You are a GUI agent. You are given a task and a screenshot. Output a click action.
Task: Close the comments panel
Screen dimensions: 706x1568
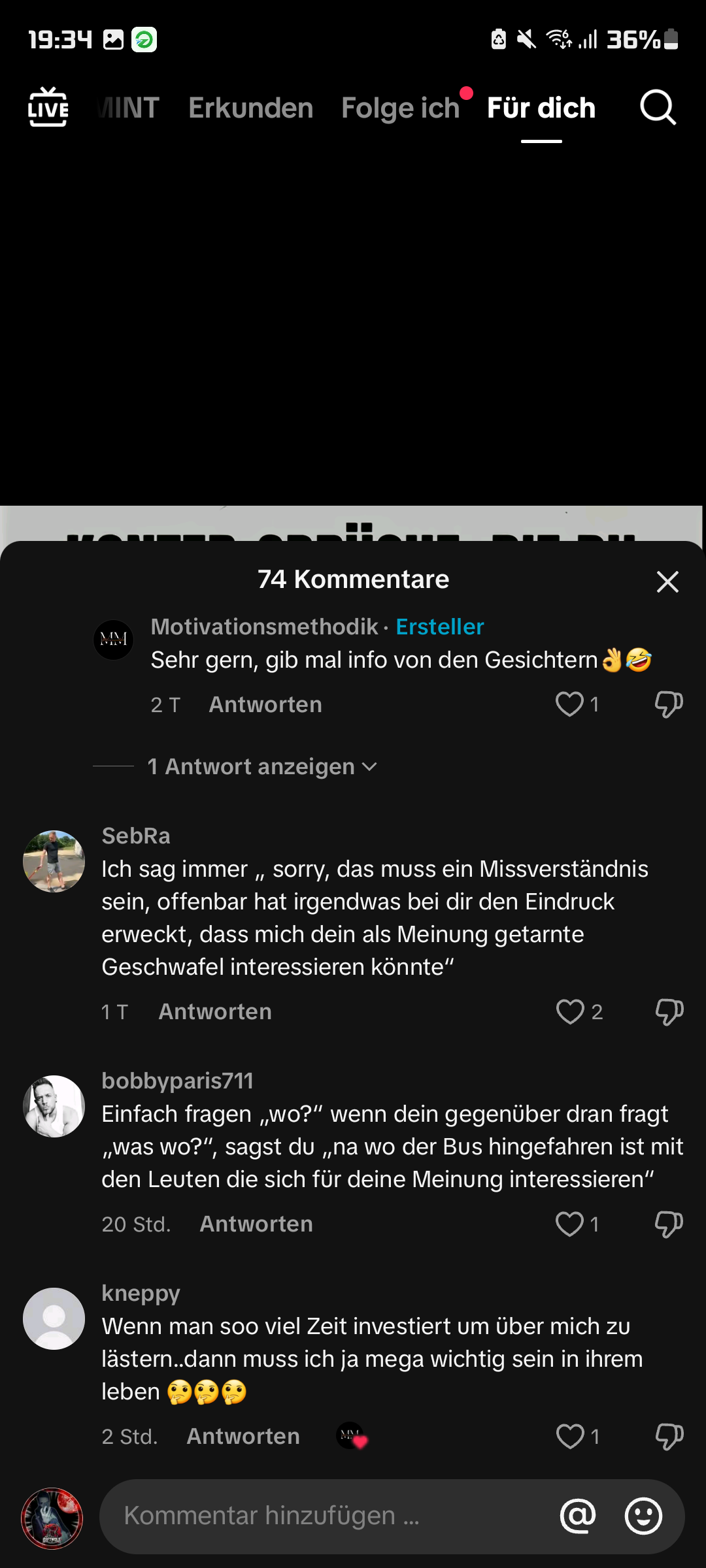[667, 581]
